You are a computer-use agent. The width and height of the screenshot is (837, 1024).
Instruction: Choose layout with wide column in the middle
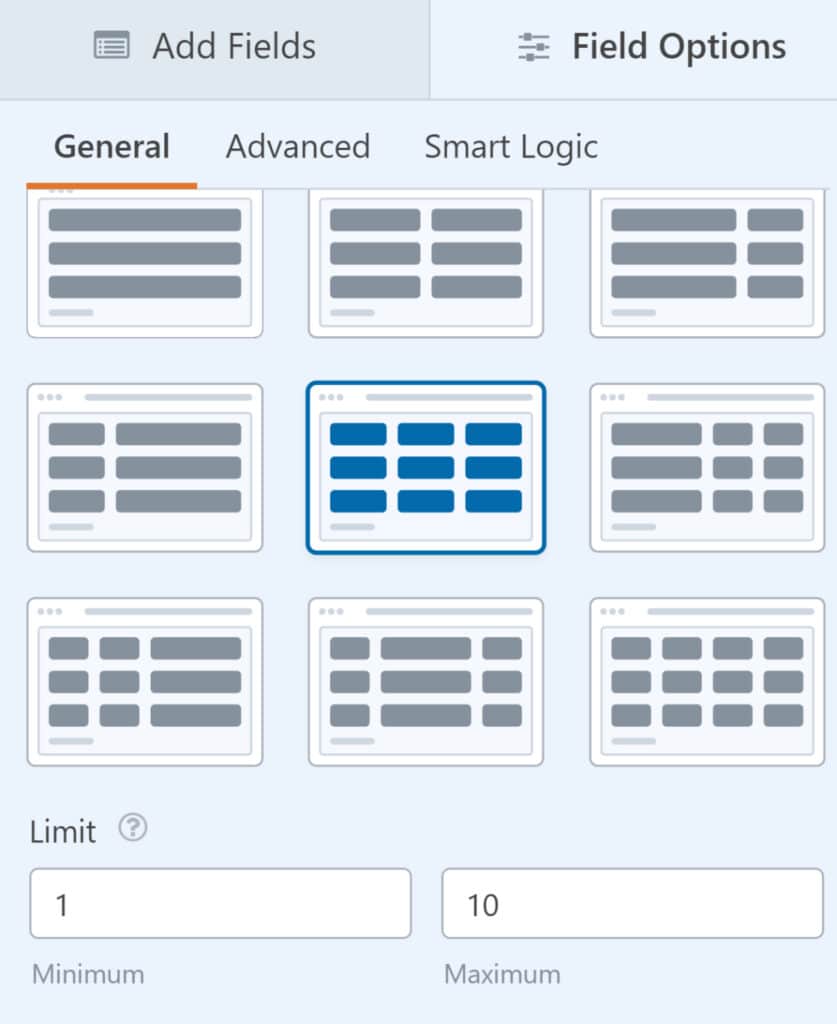(426, 681)
